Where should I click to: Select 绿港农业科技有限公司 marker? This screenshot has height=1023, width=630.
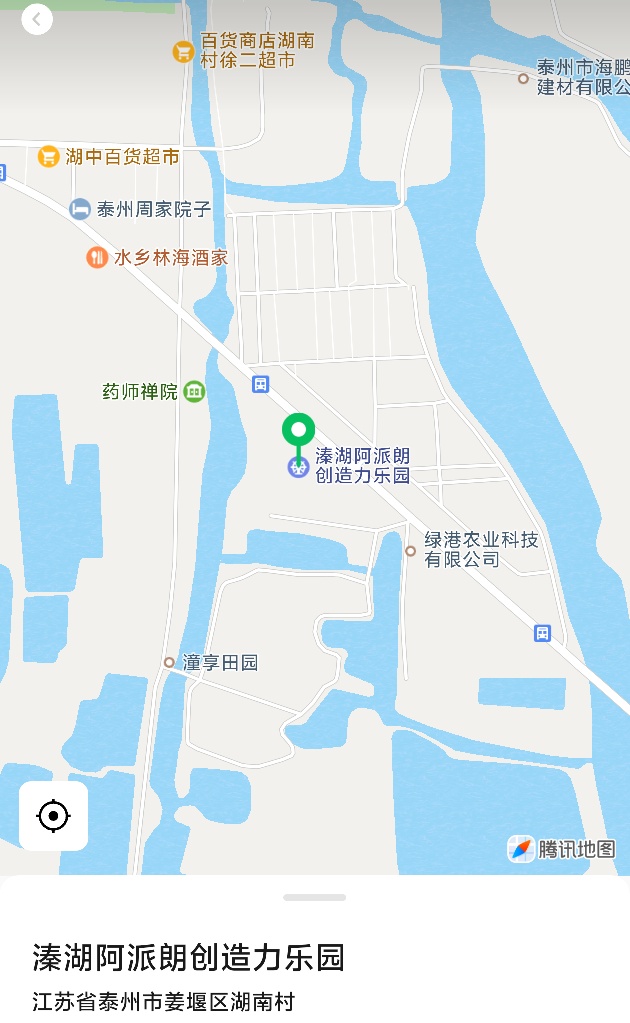point(410,551)
